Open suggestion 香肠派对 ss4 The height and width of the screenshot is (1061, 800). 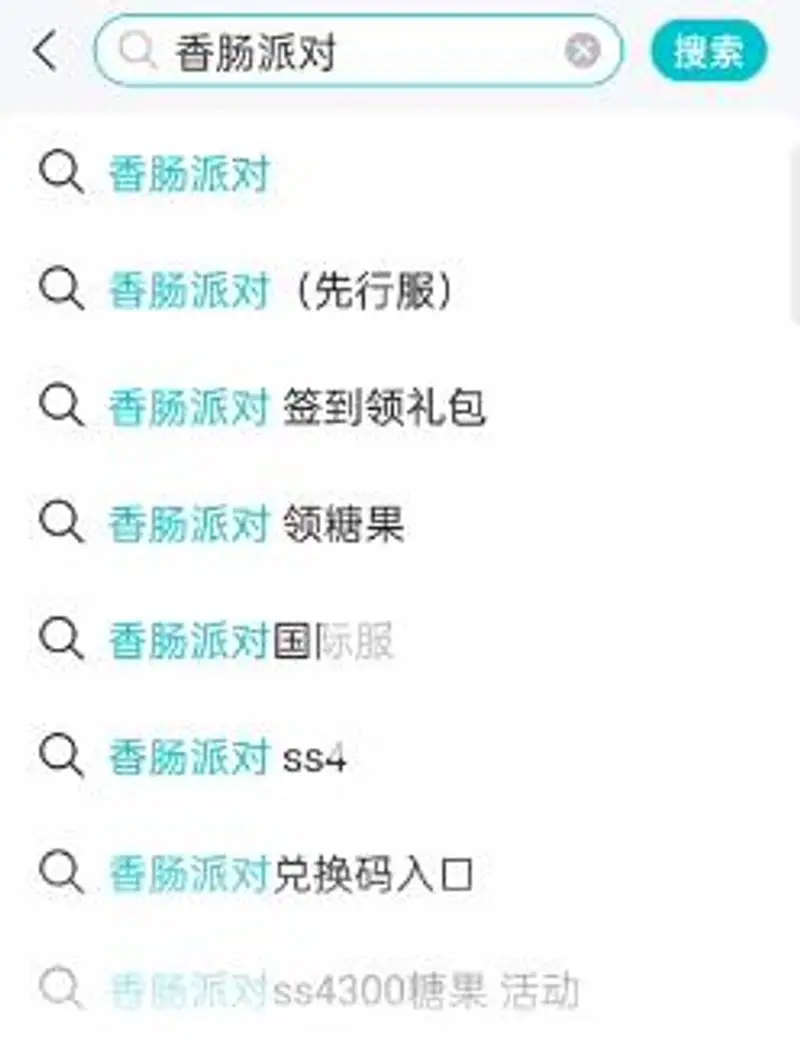click(x=230, y=758)
